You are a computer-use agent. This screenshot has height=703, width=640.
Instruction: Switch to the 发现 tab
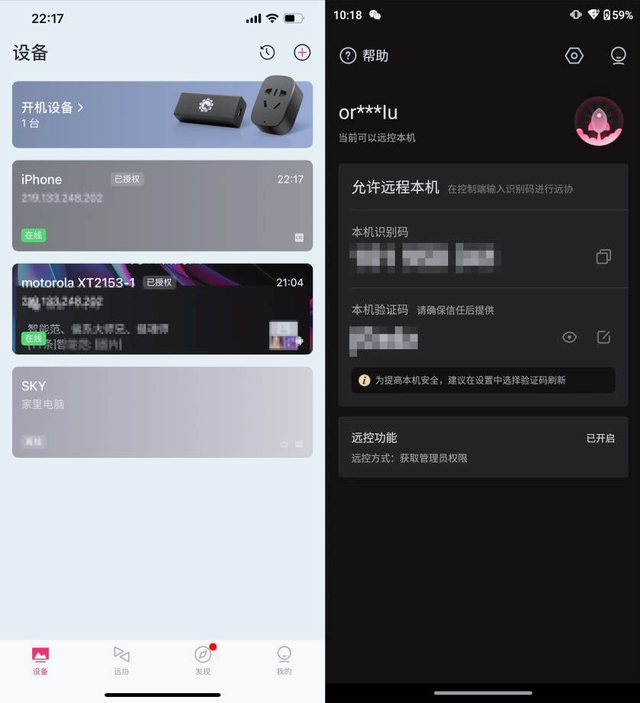203,660
